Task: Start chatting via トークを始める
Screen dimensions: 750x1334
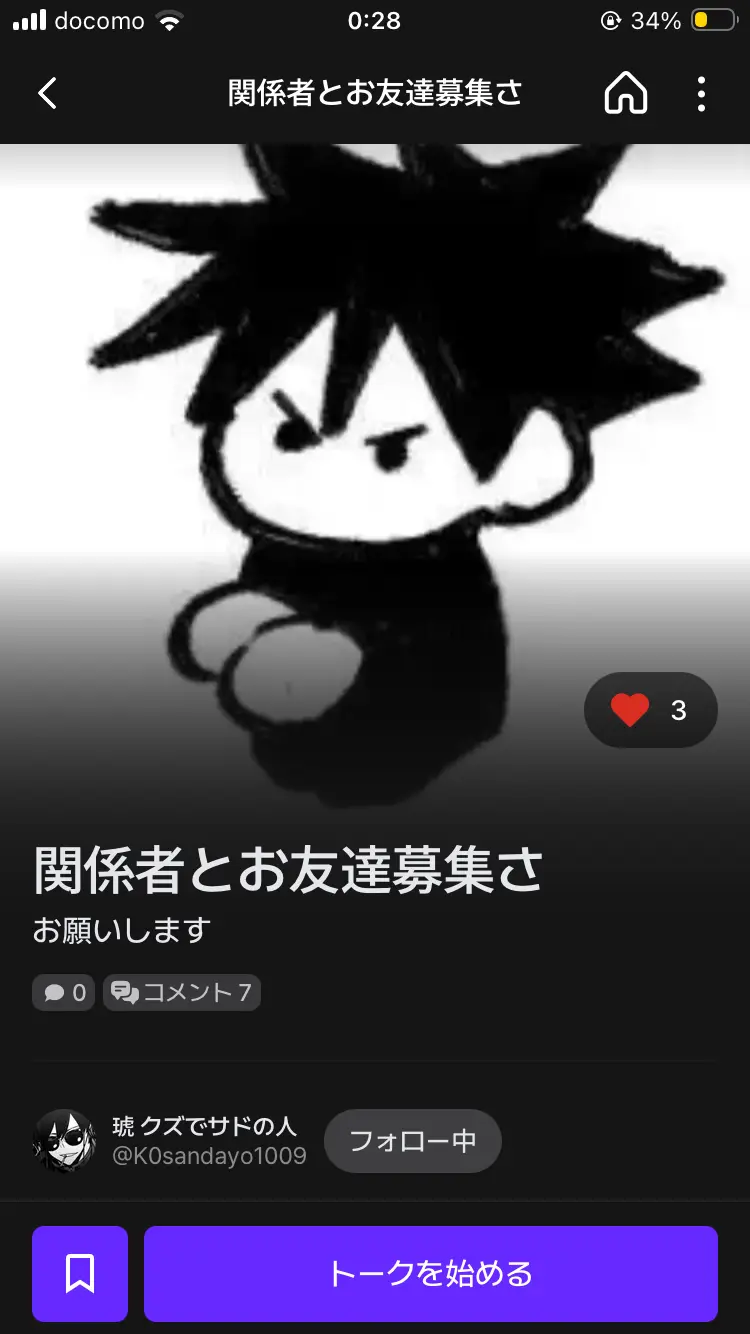Action: coord(431,1274)
